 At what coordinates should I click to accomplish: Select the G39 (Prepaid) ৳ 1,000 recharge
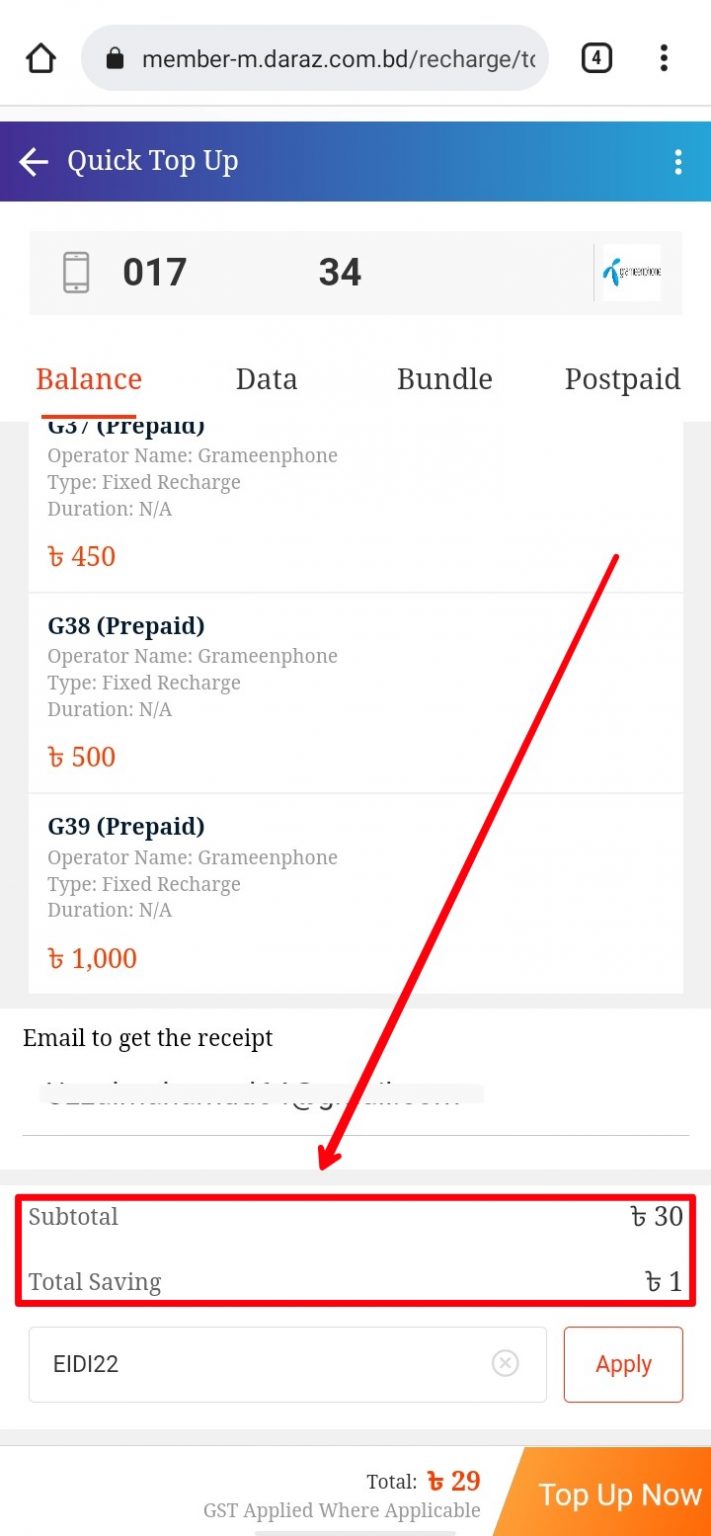click(356, 894)
